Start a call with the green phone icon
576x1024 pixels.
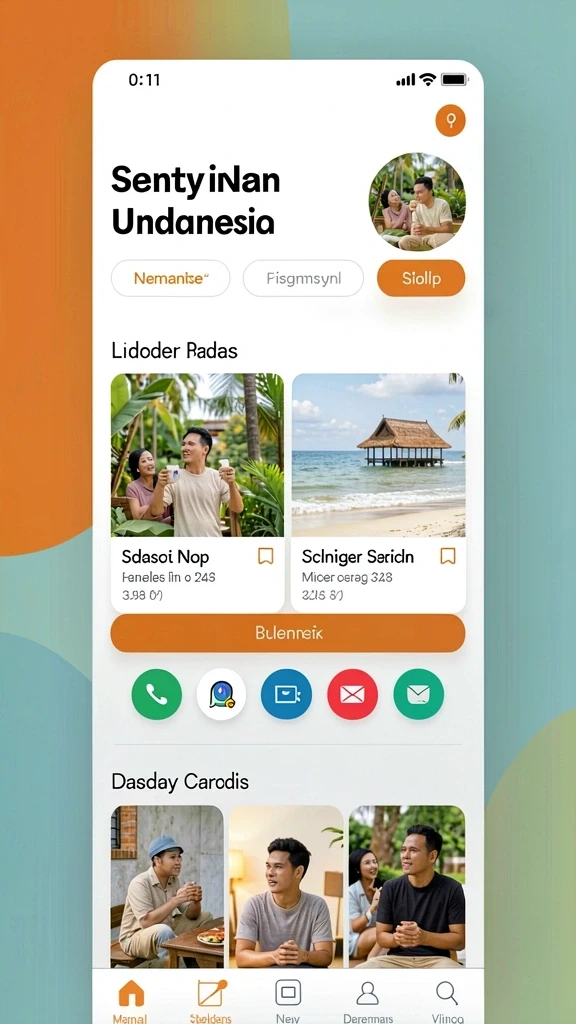point(157,694)
